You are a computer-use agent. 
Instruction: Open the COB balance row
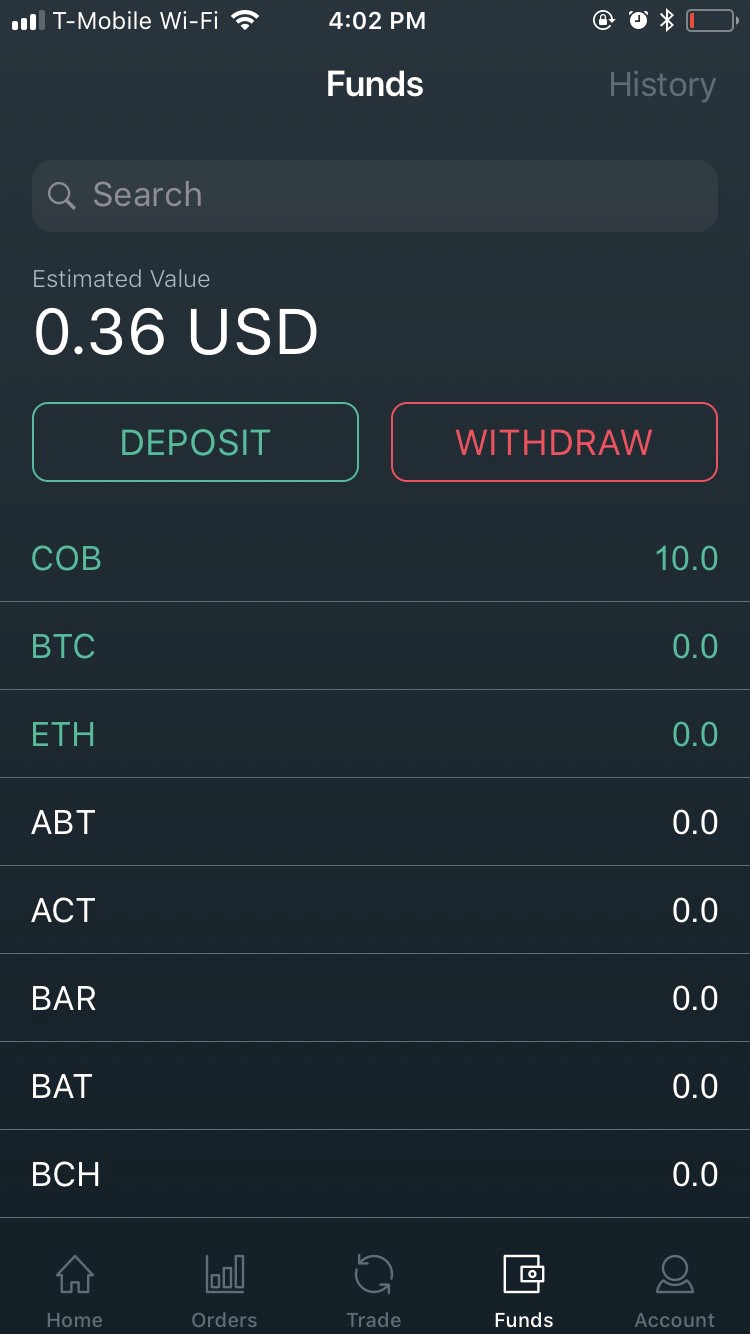375,558
